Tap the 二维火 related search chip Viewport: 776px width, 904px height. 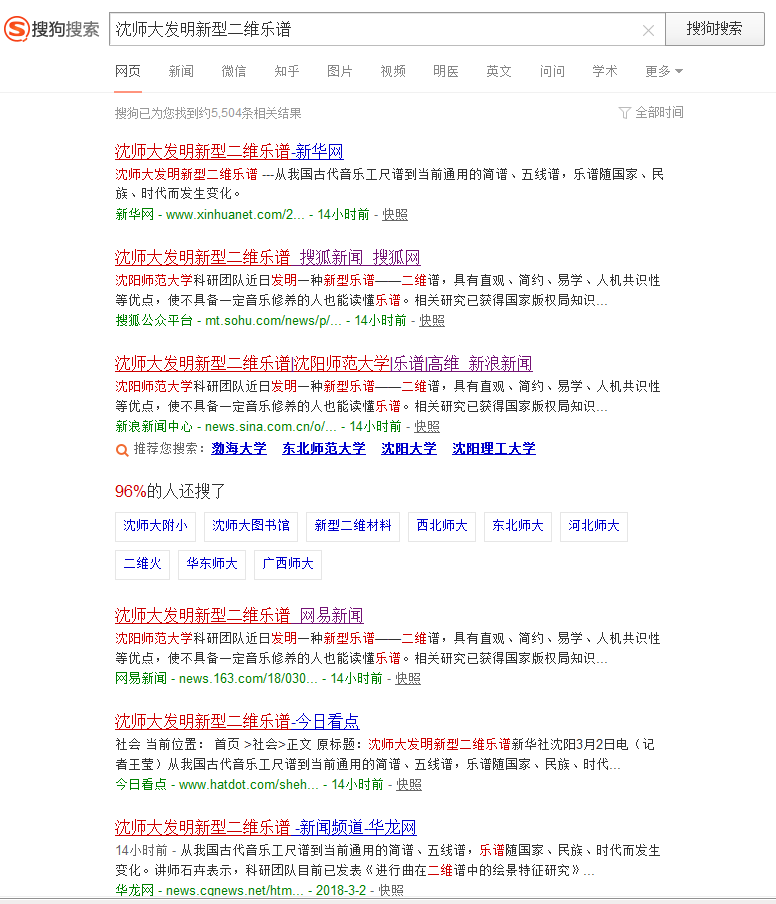pyautogui.click(x=142, y=564)
